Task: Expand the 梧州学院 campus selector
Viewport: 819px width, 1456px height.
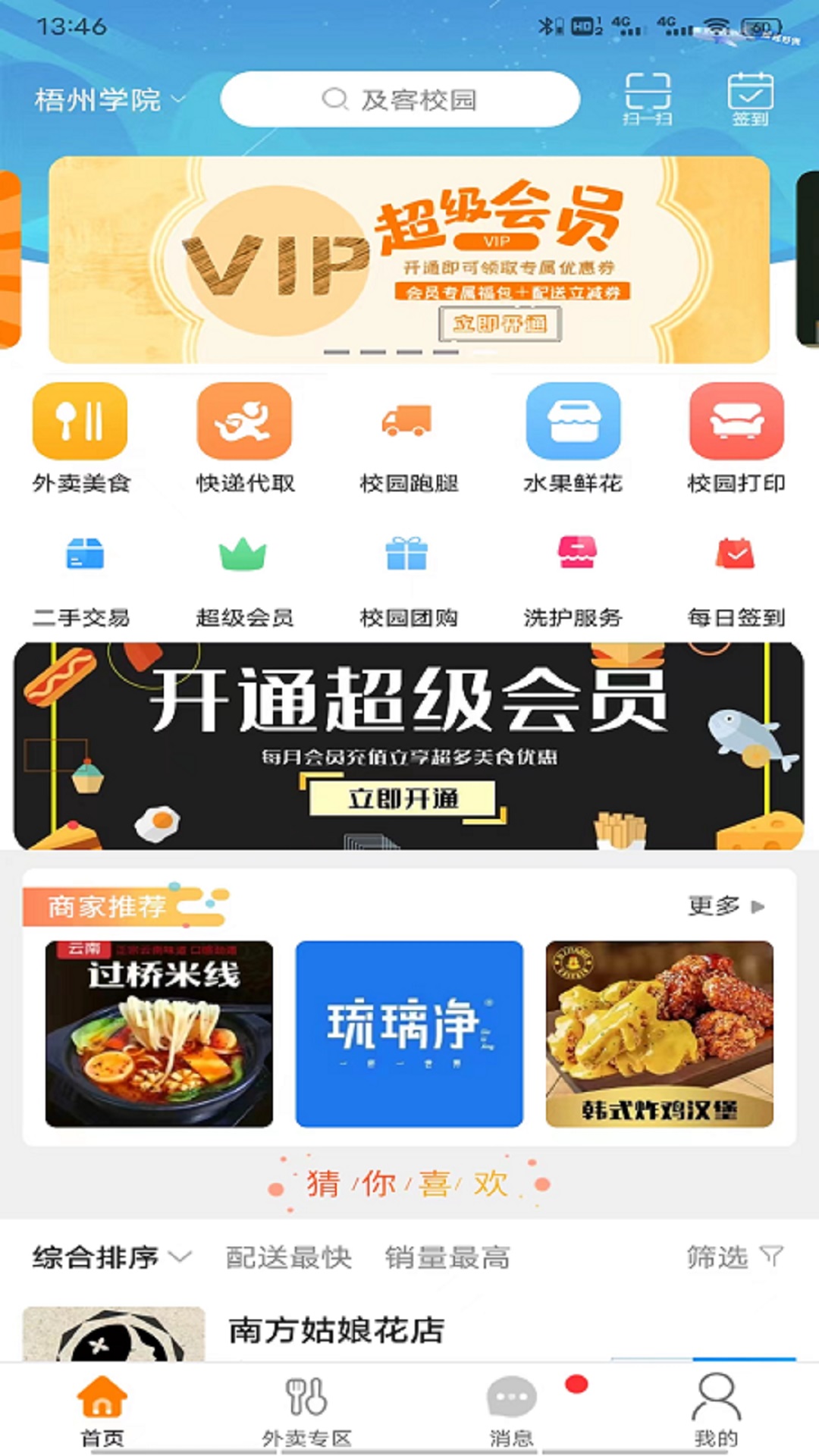Action: point(109,99)
